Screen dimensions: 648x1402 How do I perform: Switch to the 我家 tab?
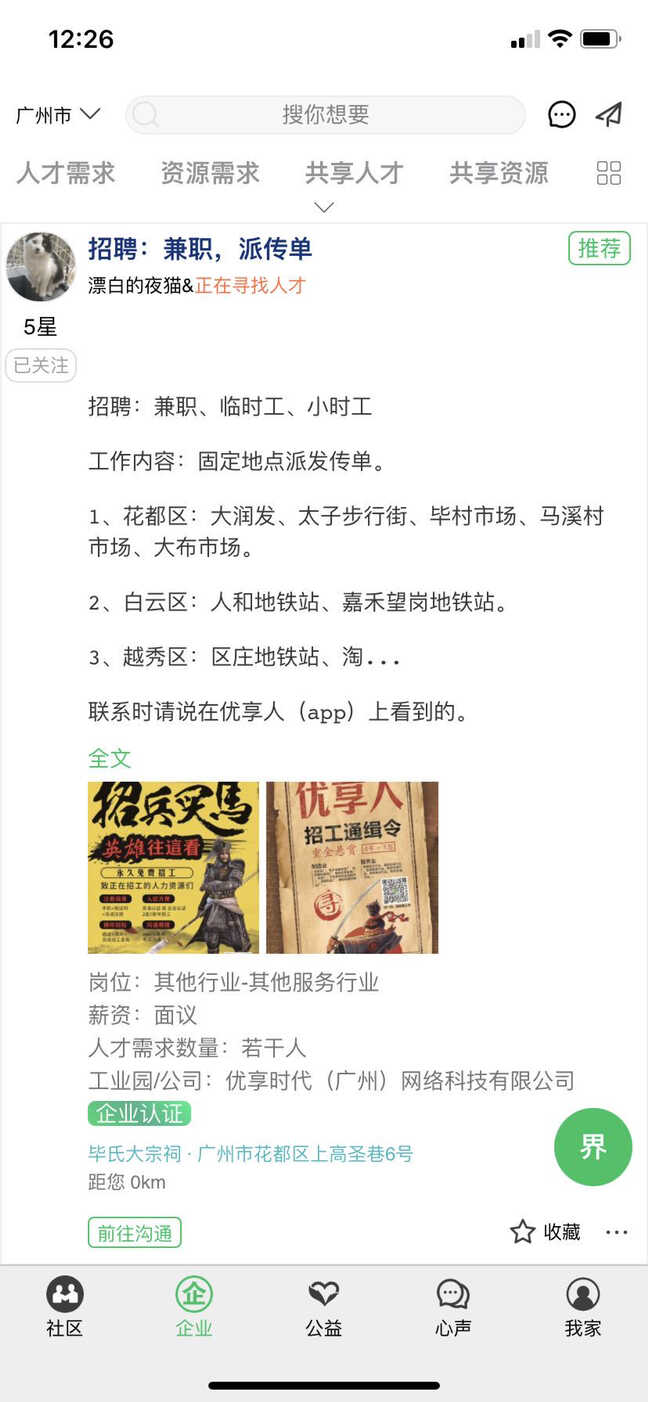coord(583,1308)
